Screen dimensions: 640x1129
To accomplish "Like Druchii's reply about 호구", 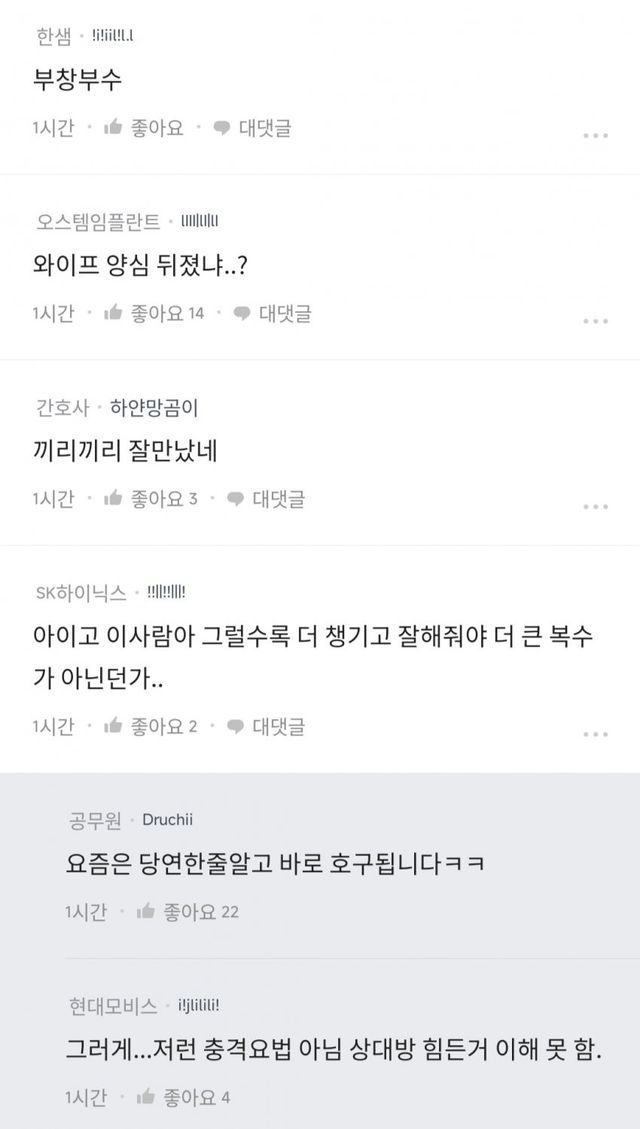I will tap(187, 912).
